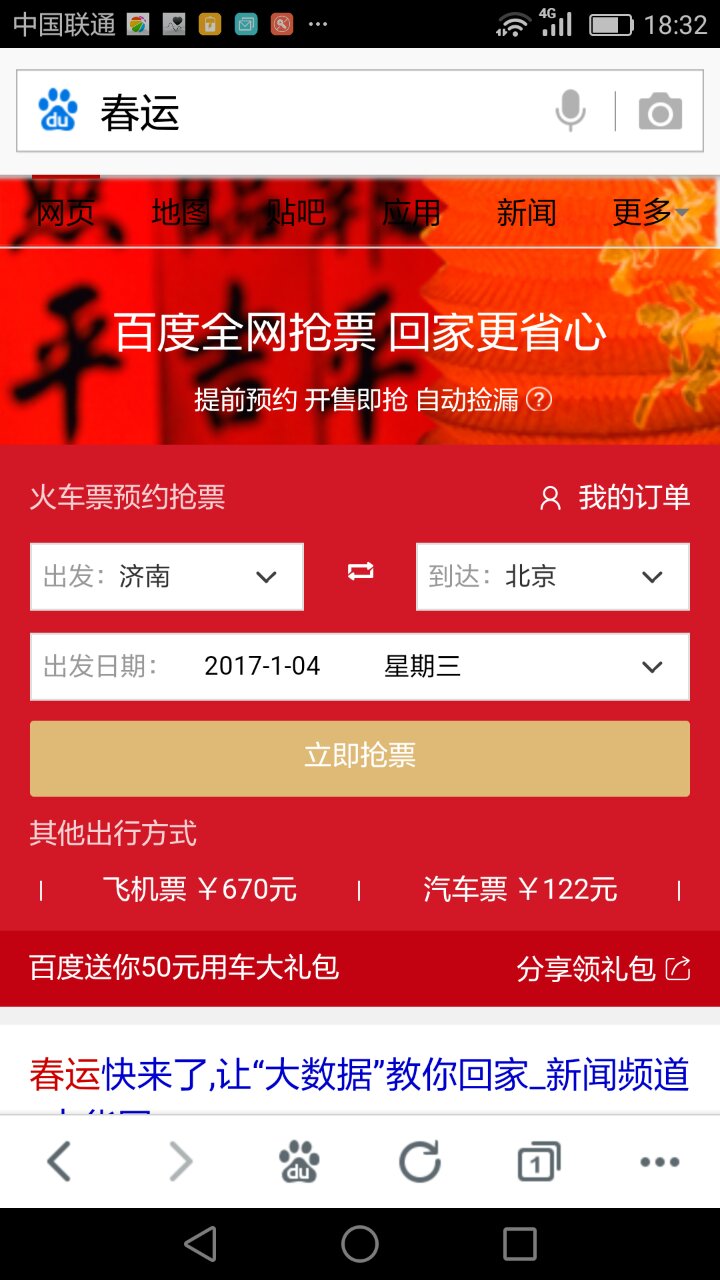The width and height of the screenshot is (720, 1280).
Task: Tap the Baidu paw icon in bottom bar
Action: 299,1161
